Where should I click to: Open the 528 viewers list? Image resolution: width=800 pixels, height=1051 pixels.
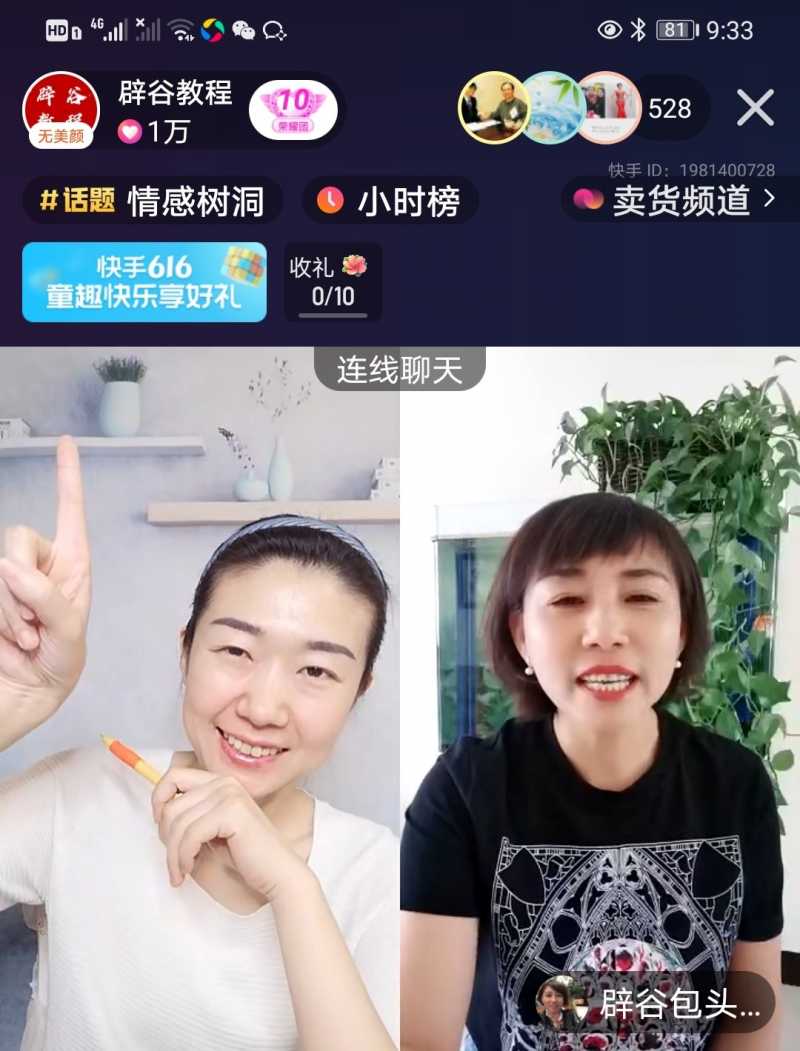(670, 109)
